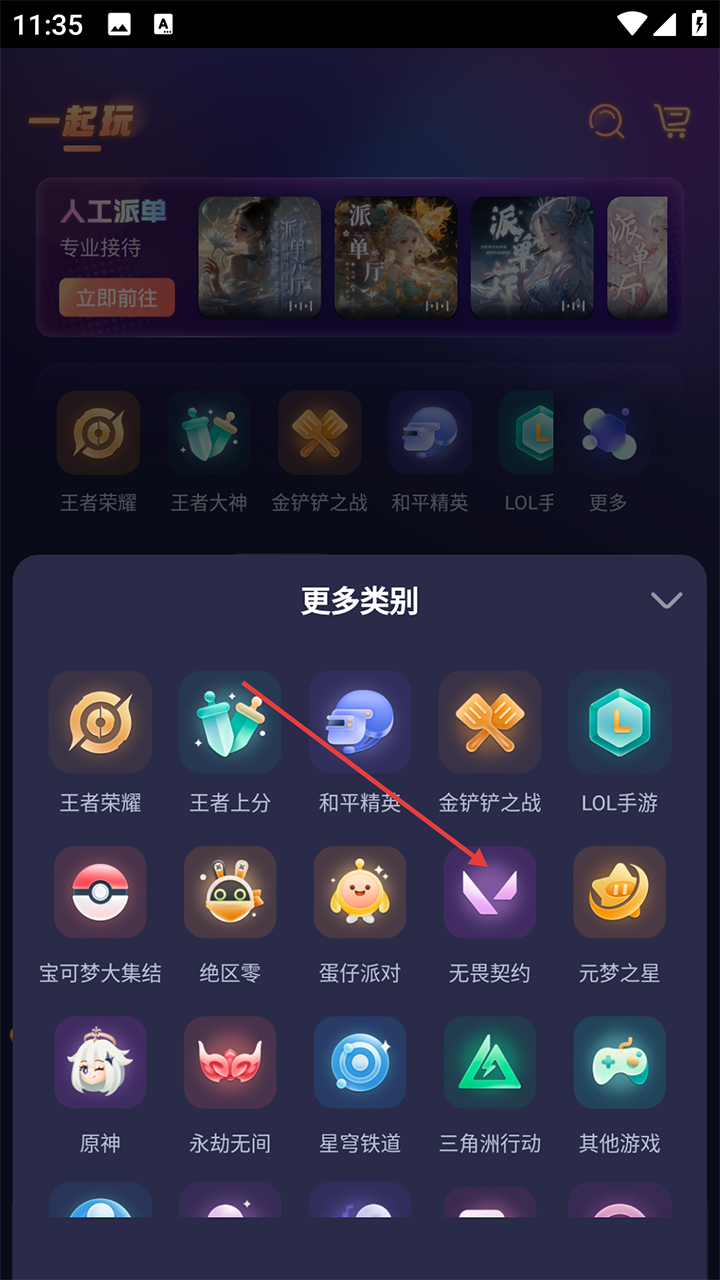Open the 其他游戏 category
The height and width of the screenshot is (1280, 720).
click(620, 1062)
